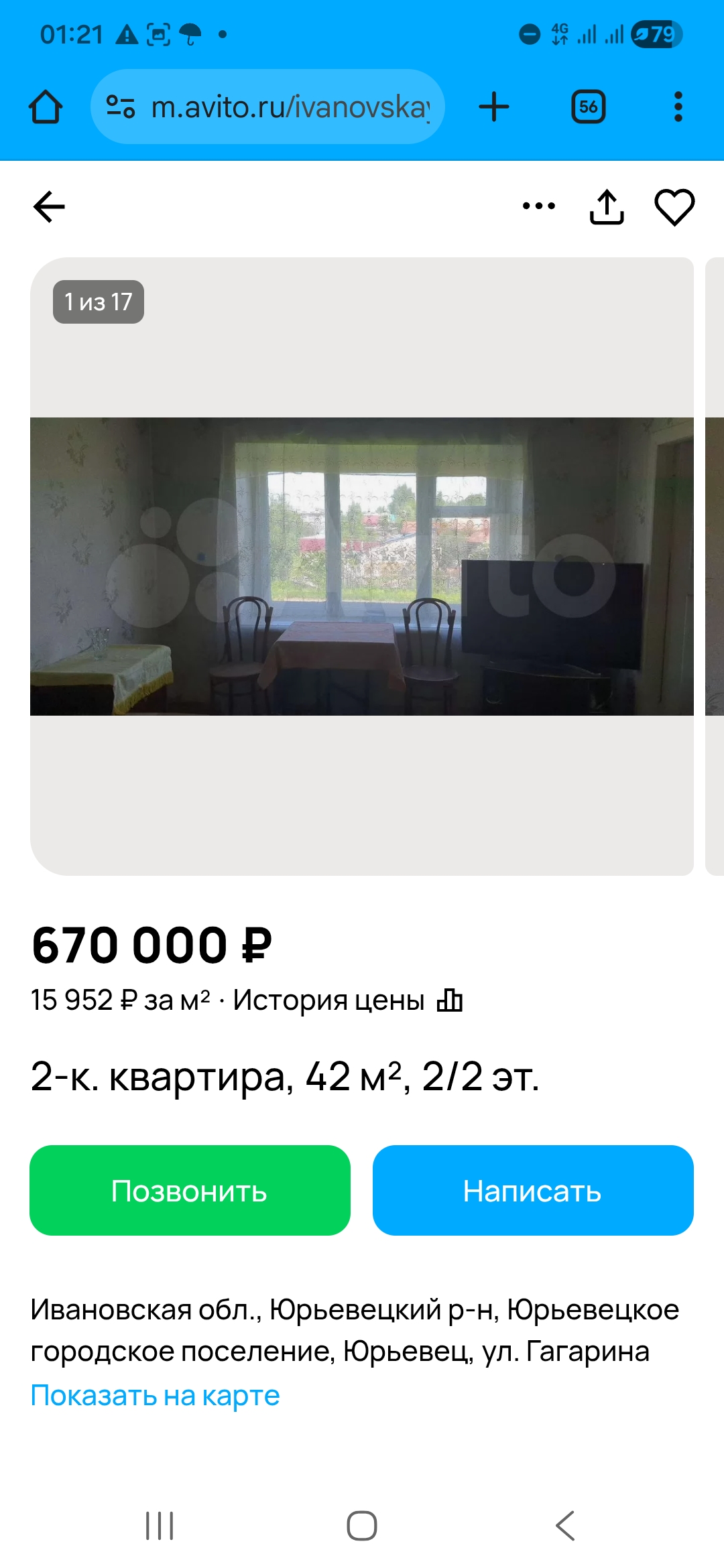Open the listing's three-dot options menu
The width and height of the screenshot is (724, 1568).
point(539,206)
